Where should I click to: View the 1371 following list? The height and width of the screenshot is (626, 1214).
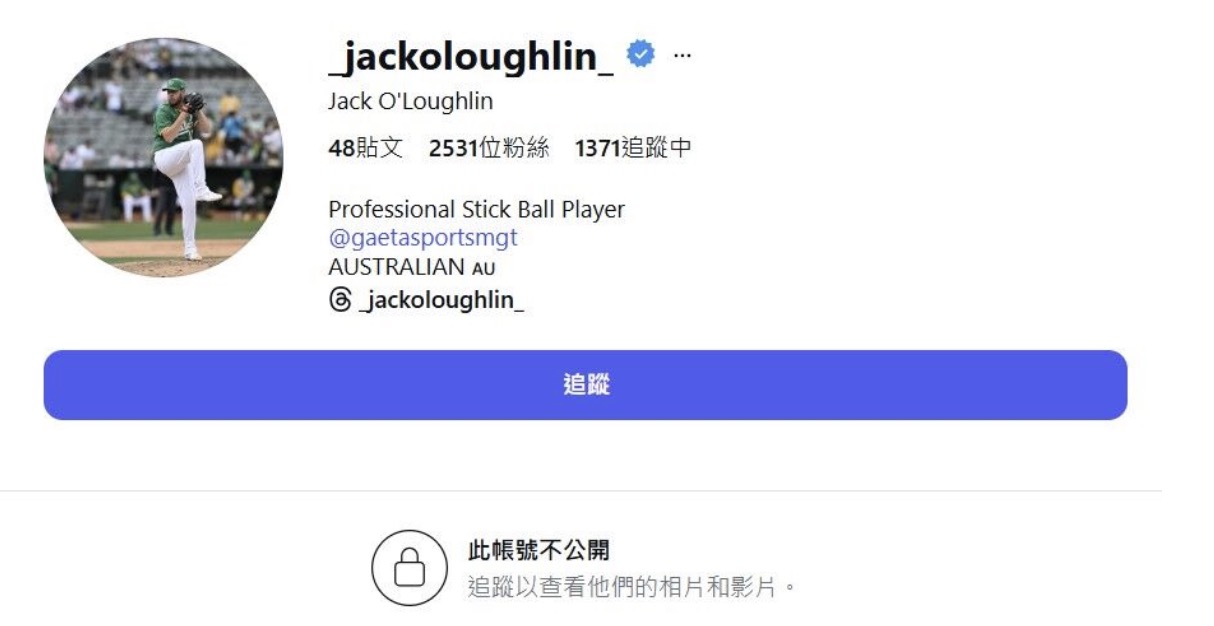633,149
